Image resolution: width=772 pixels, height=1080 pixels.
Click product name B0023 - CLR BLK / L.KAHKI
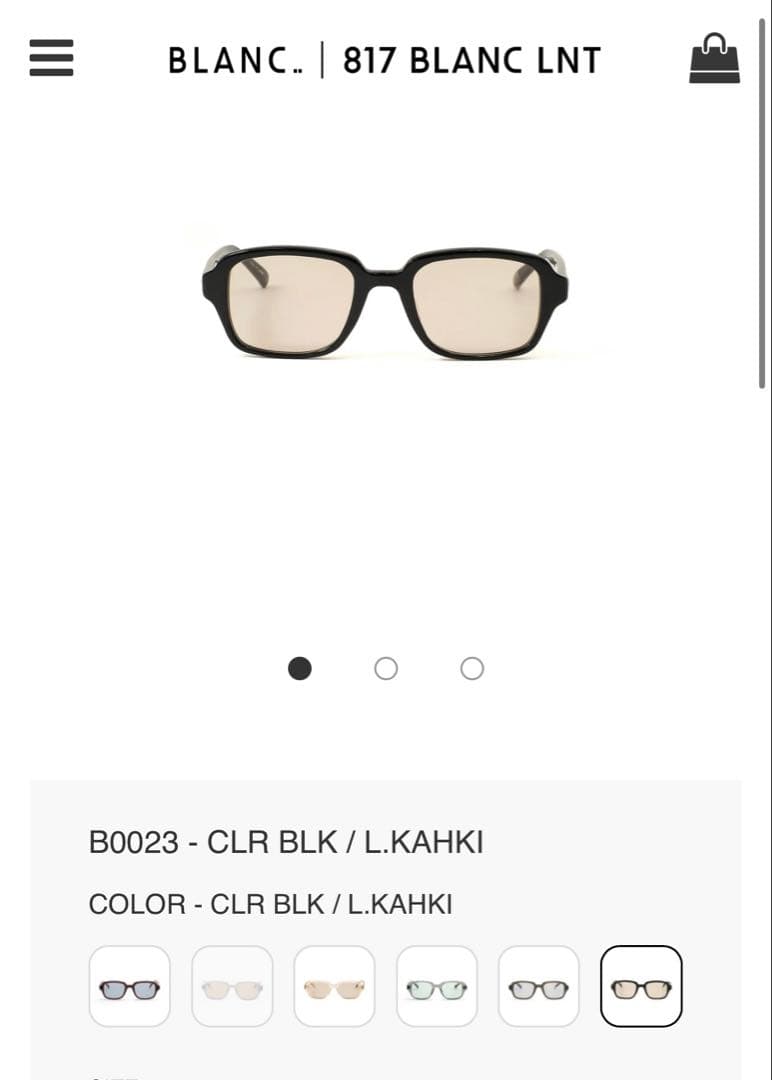tap(285, 843)
